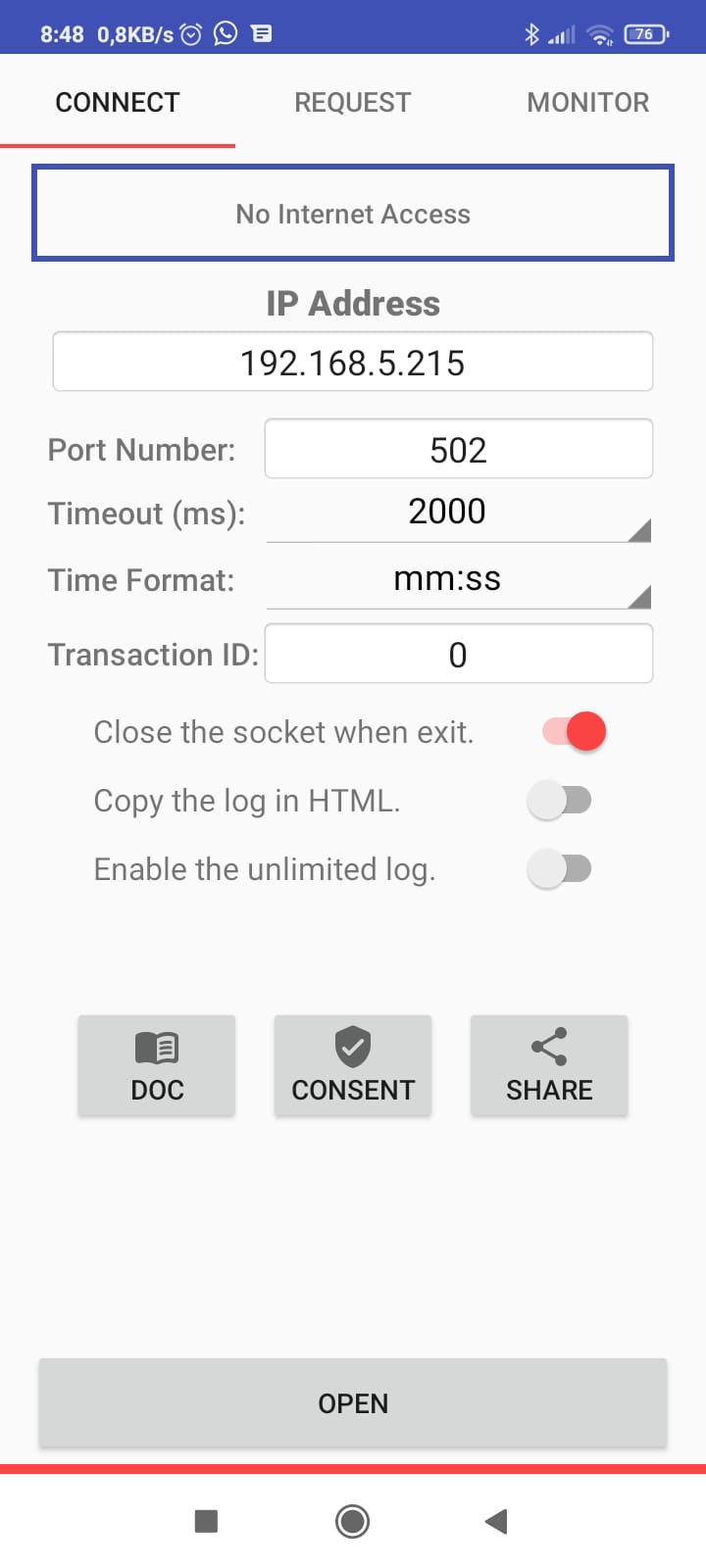Turn on Enable the unlimited log
The width and height of the screenshot is (706, 1568).
coord(560,869)
